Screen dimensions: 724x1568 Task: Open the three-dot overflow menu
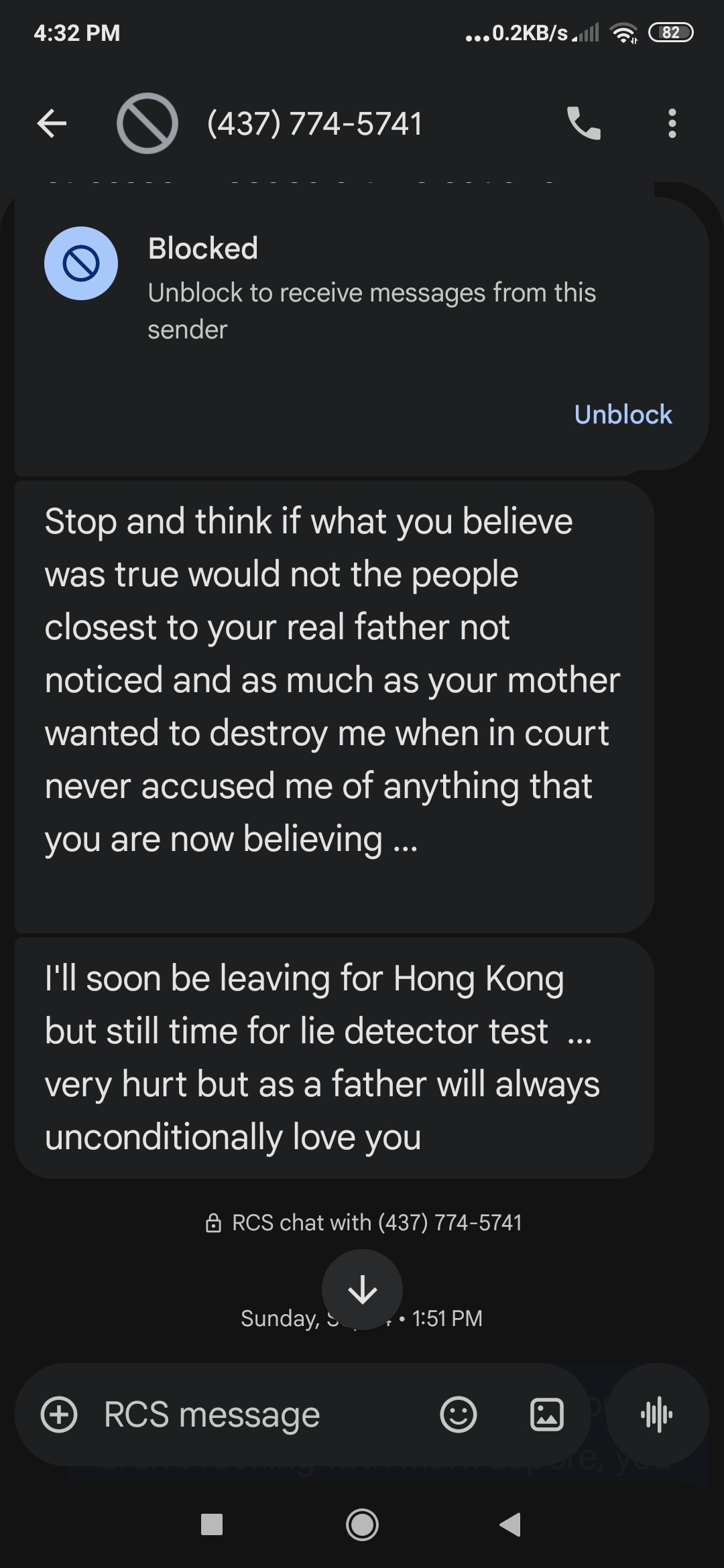[672, 123]
